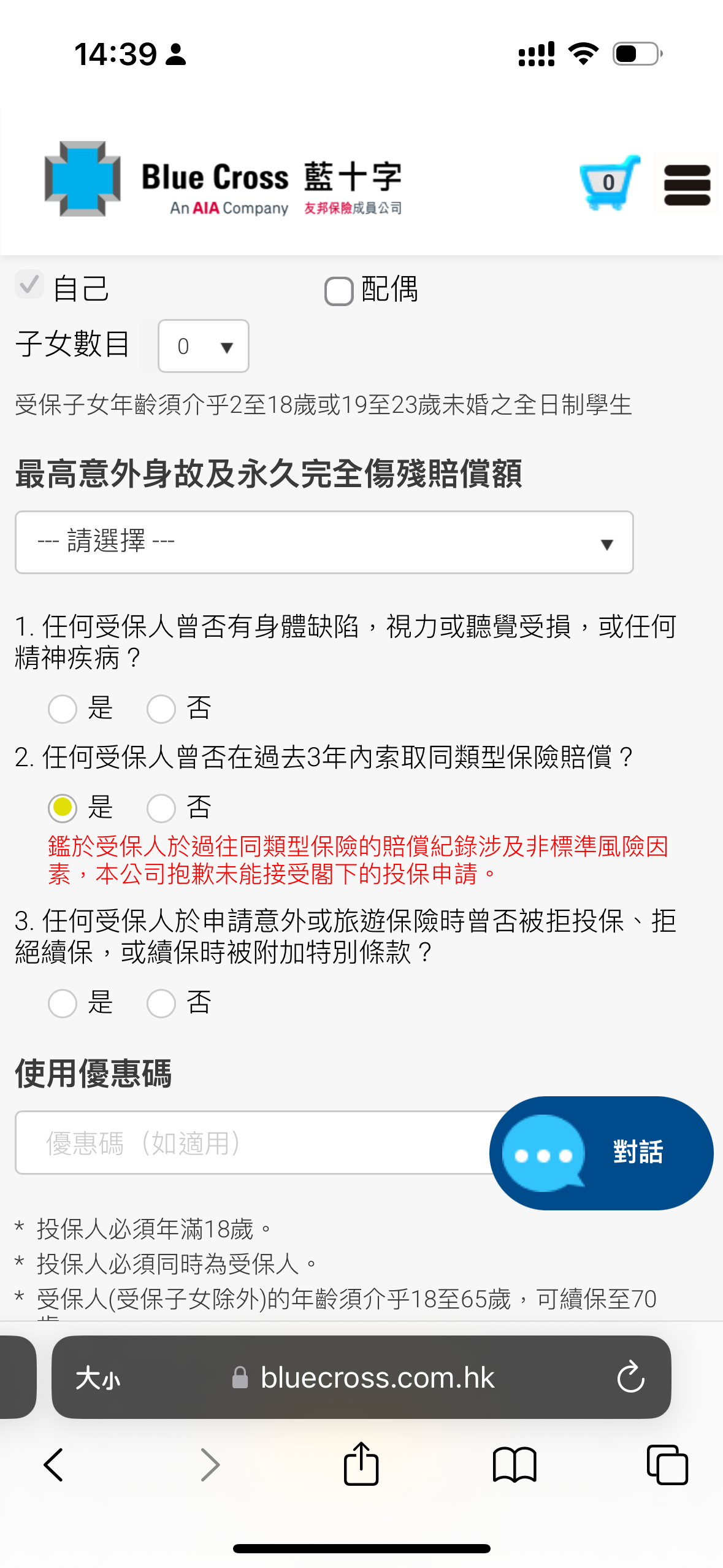Expand the 子女數目 dropdown
723x1568 pixels.
coord(204,347)
